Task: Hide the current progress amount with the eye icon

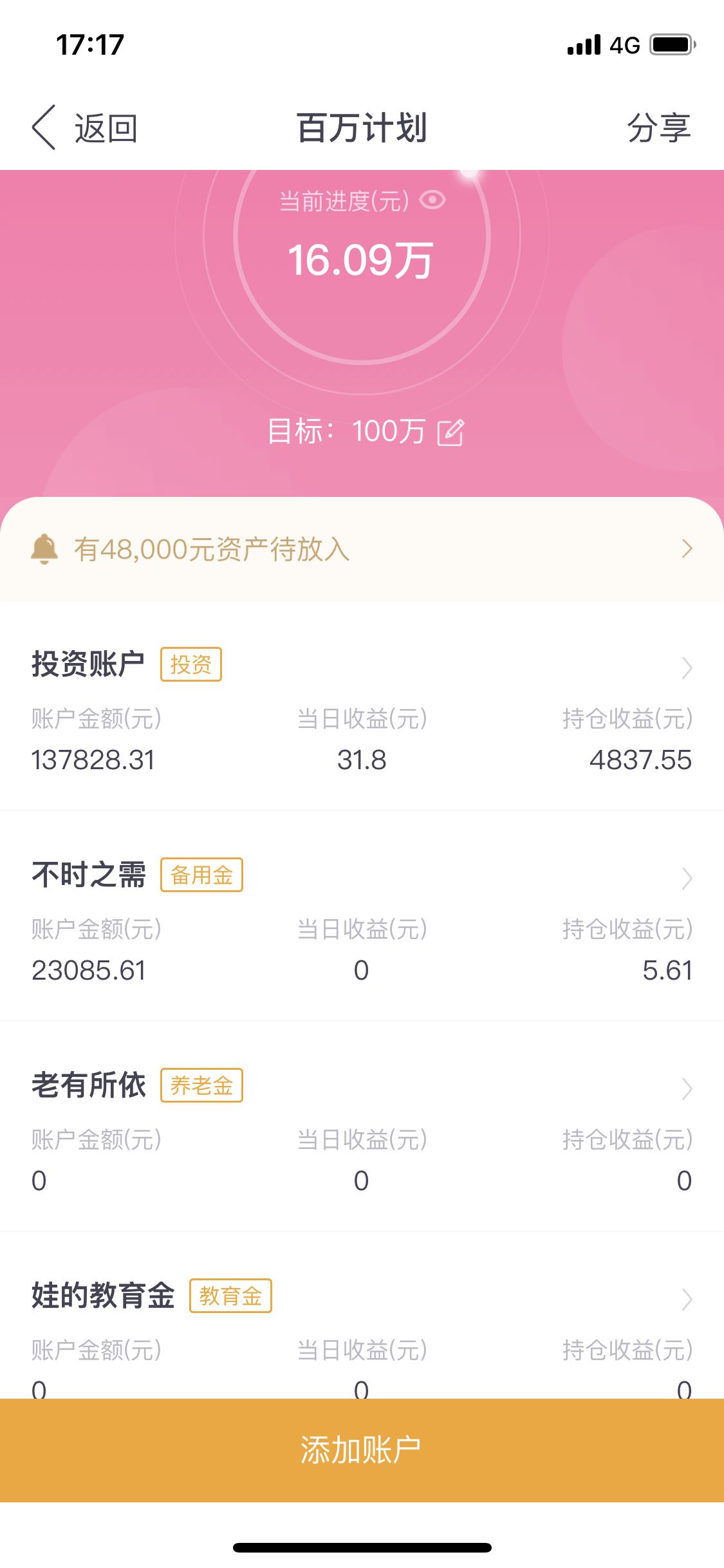Action: pos(432,201)
